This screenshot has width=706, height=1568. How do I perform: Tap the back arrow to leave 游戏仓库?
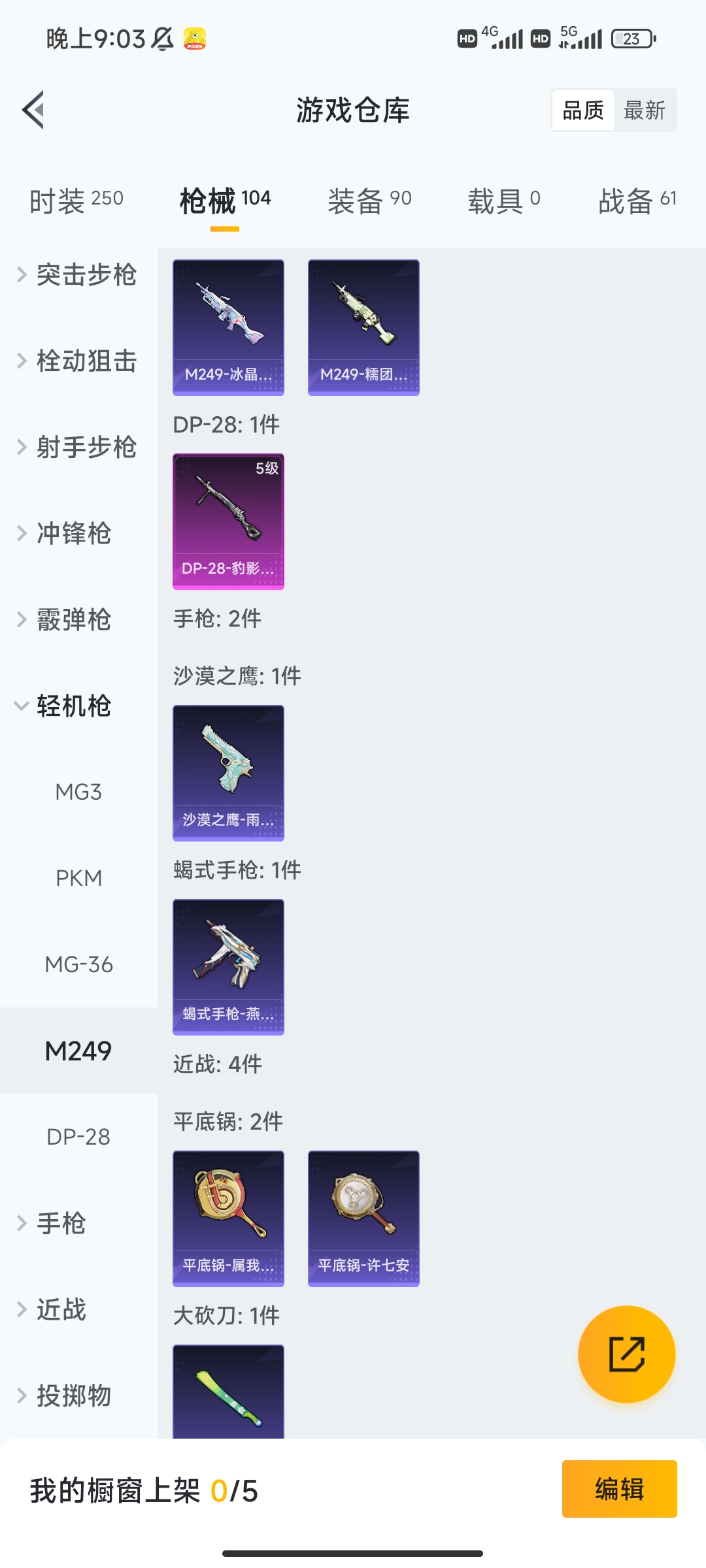point(33,110)
